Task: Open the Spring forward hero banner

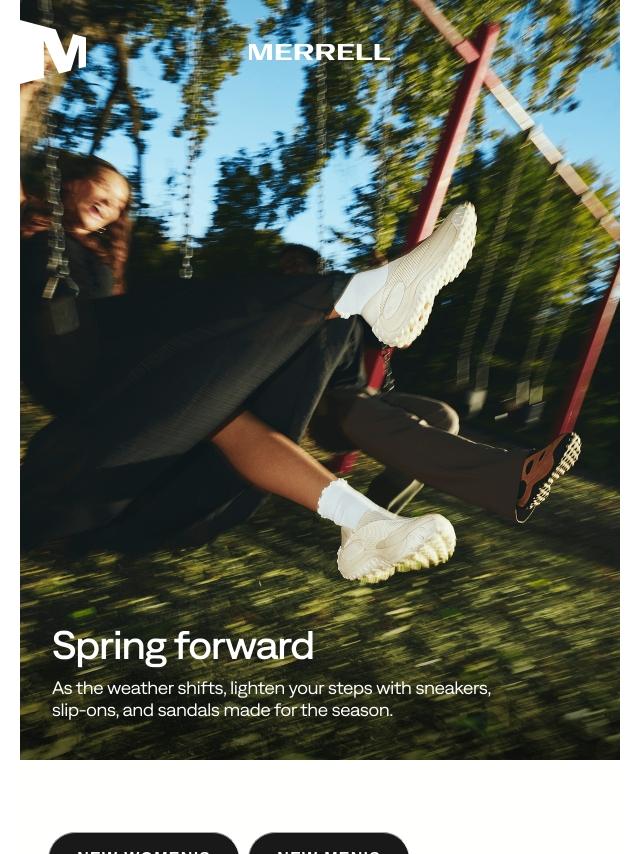Action: [x=320, y=380]
